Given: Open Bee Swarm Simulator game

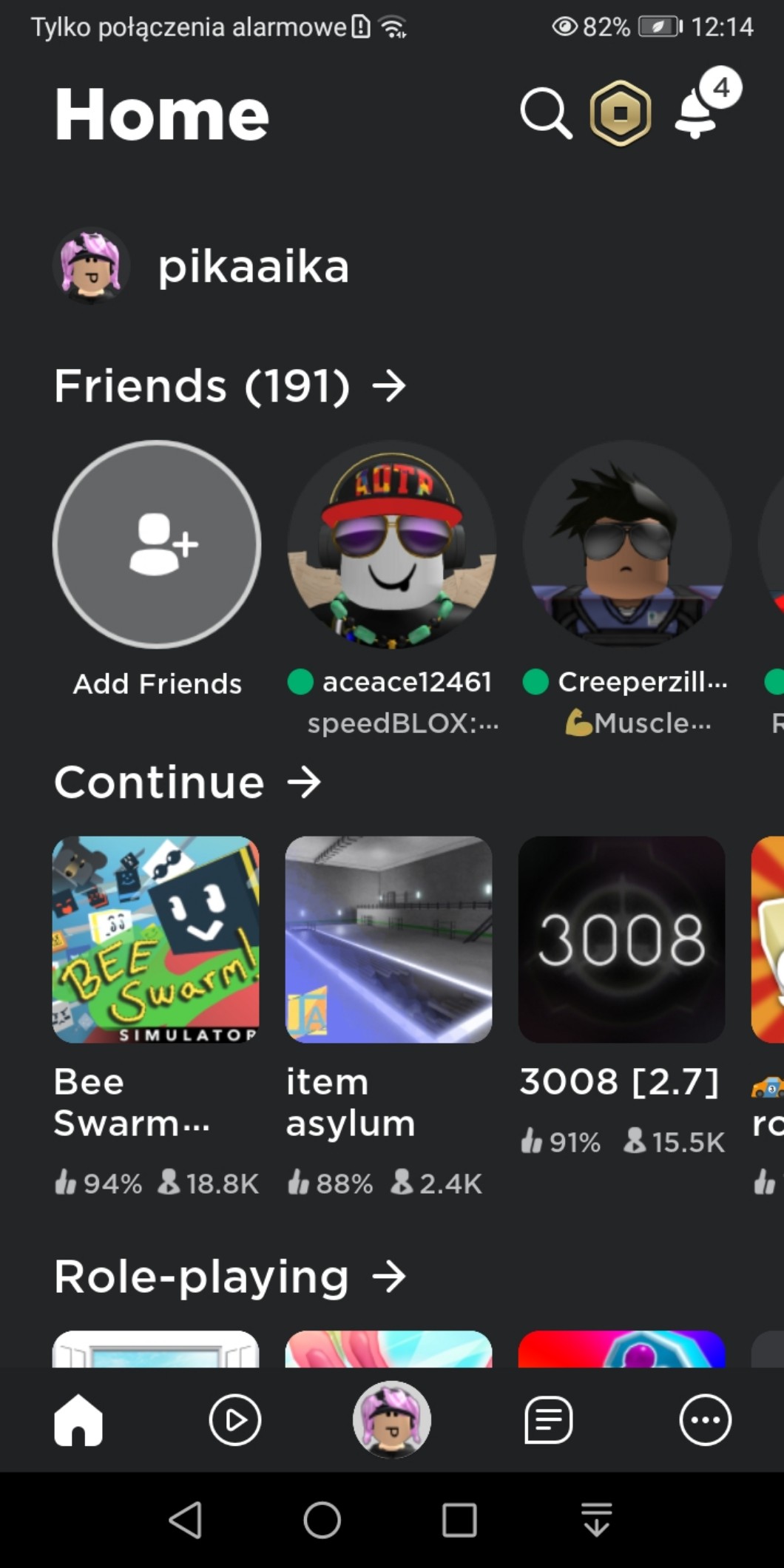Looking at the screenshot, I should click(156, 939).
